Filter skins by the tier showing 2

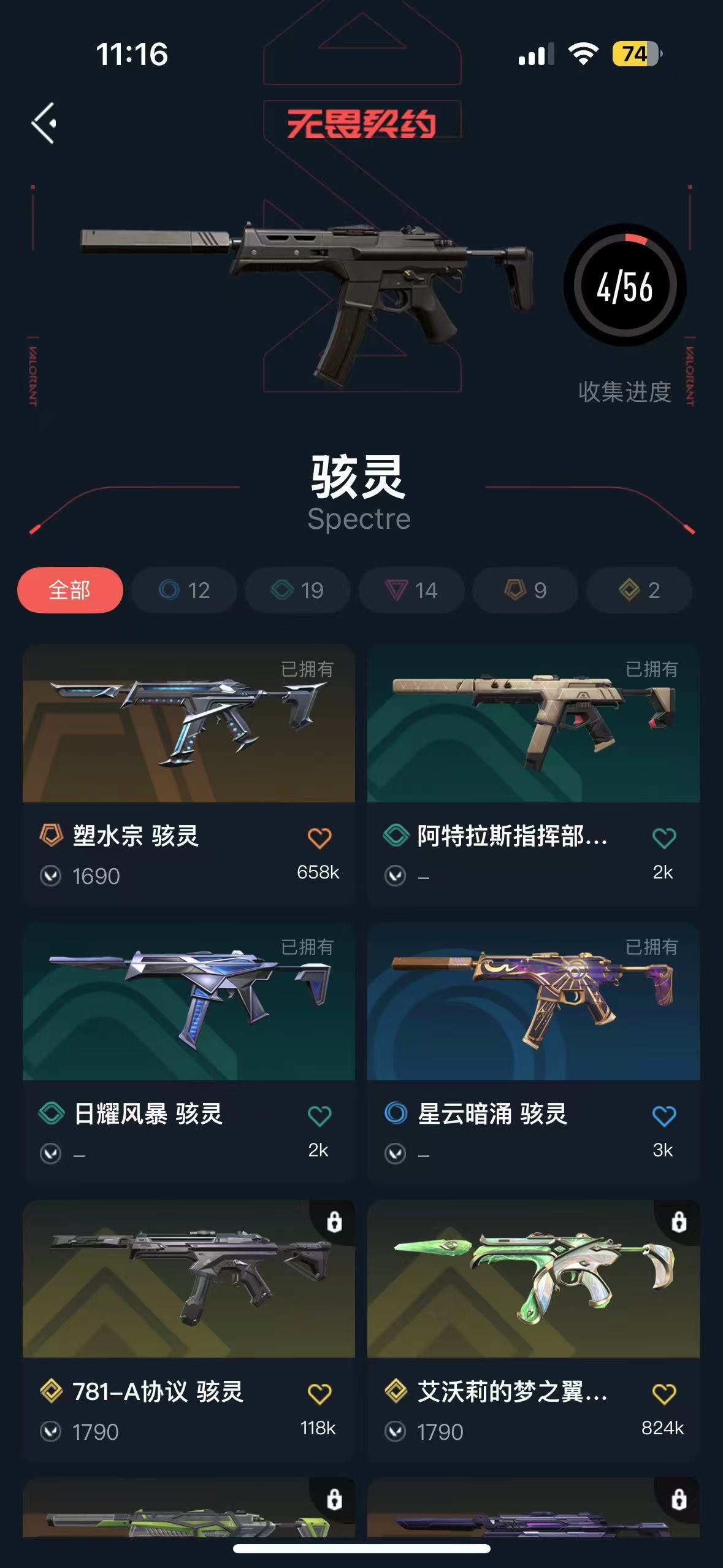pos(639,590)
